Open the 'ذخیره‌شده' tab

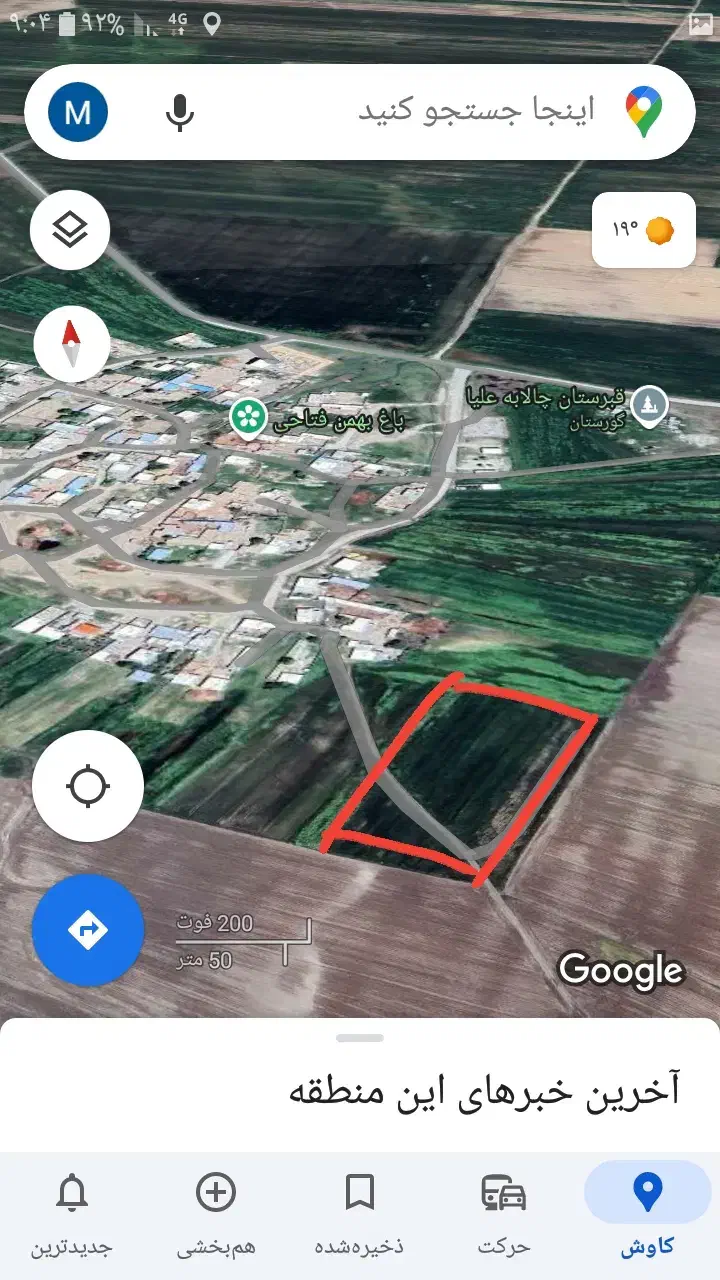click(x=360, y=1215)
